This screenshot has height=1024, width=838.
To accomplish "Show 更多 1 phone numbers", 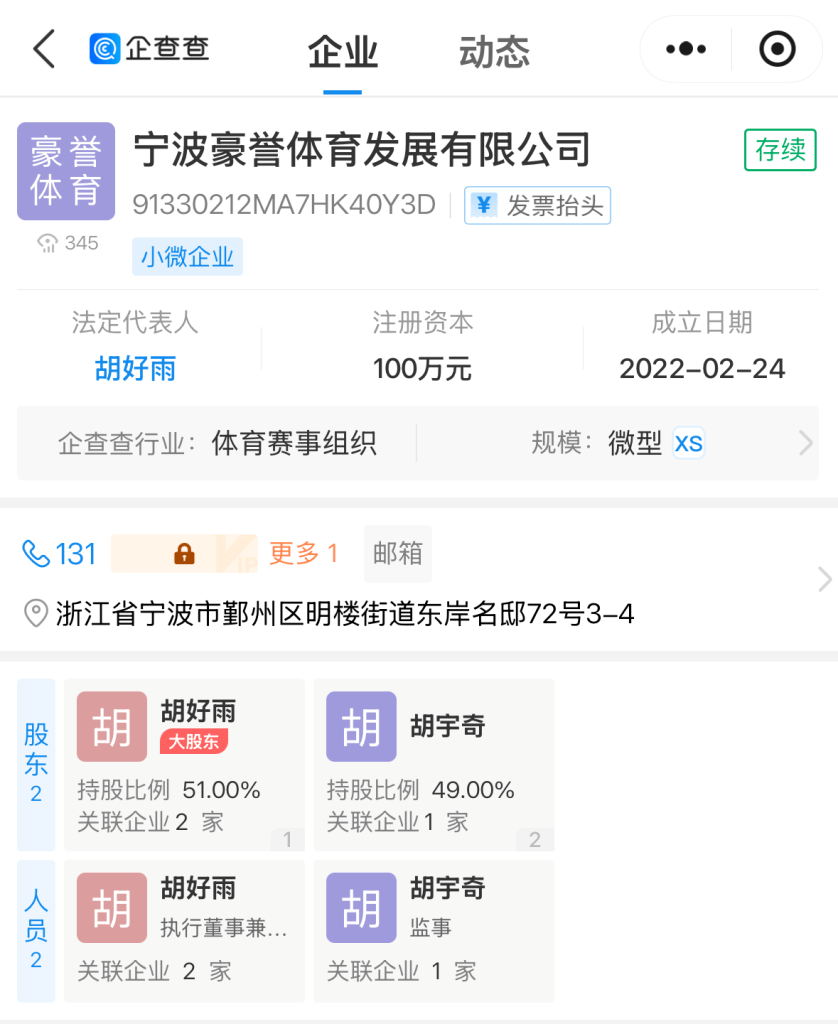I will [x=303, y=553].
